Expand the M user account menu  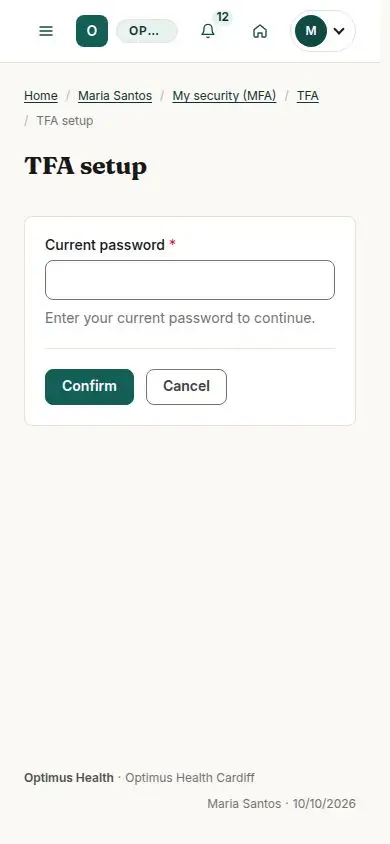(323, 31)
